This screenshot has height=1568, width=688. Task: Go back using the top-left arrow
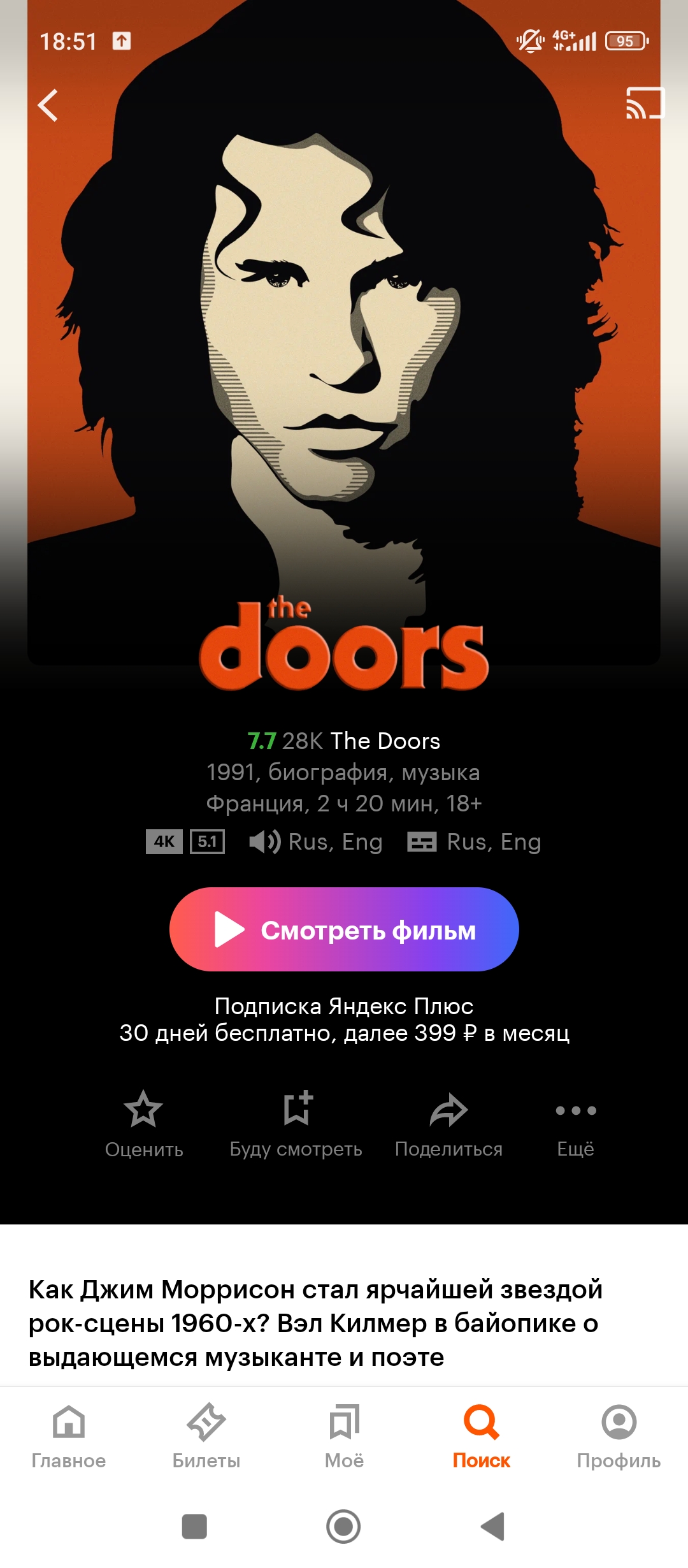click(48, 105)
